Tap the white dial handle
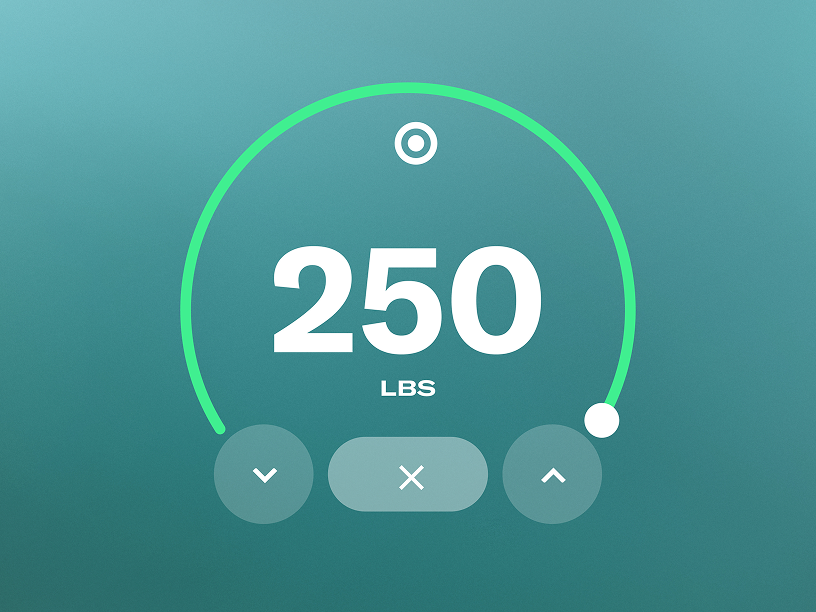The image size is (816, 612). click(x=601, y=420)
